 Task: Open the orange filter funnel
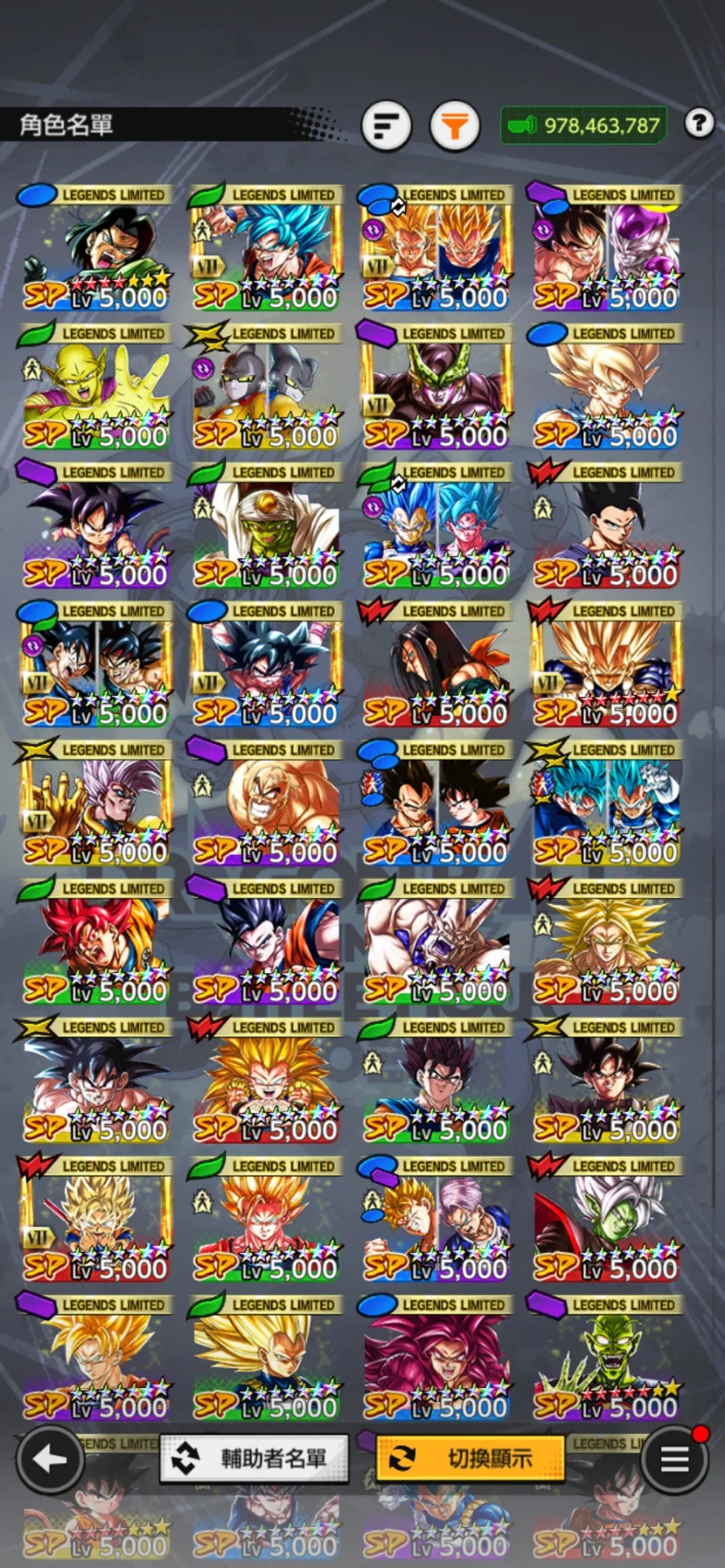454,127
